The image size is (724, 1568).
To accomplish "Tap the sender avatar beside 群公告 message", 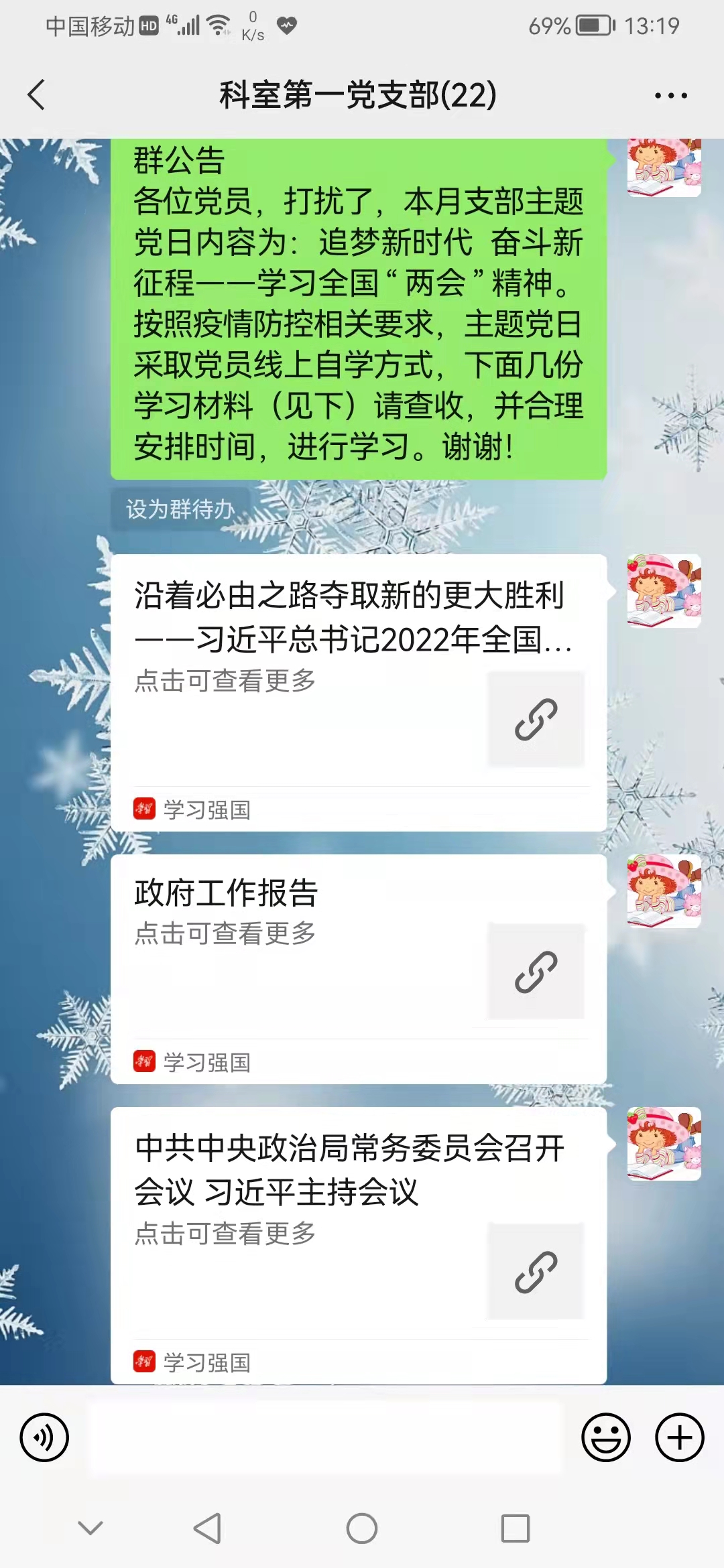I will tap(664, 168).
